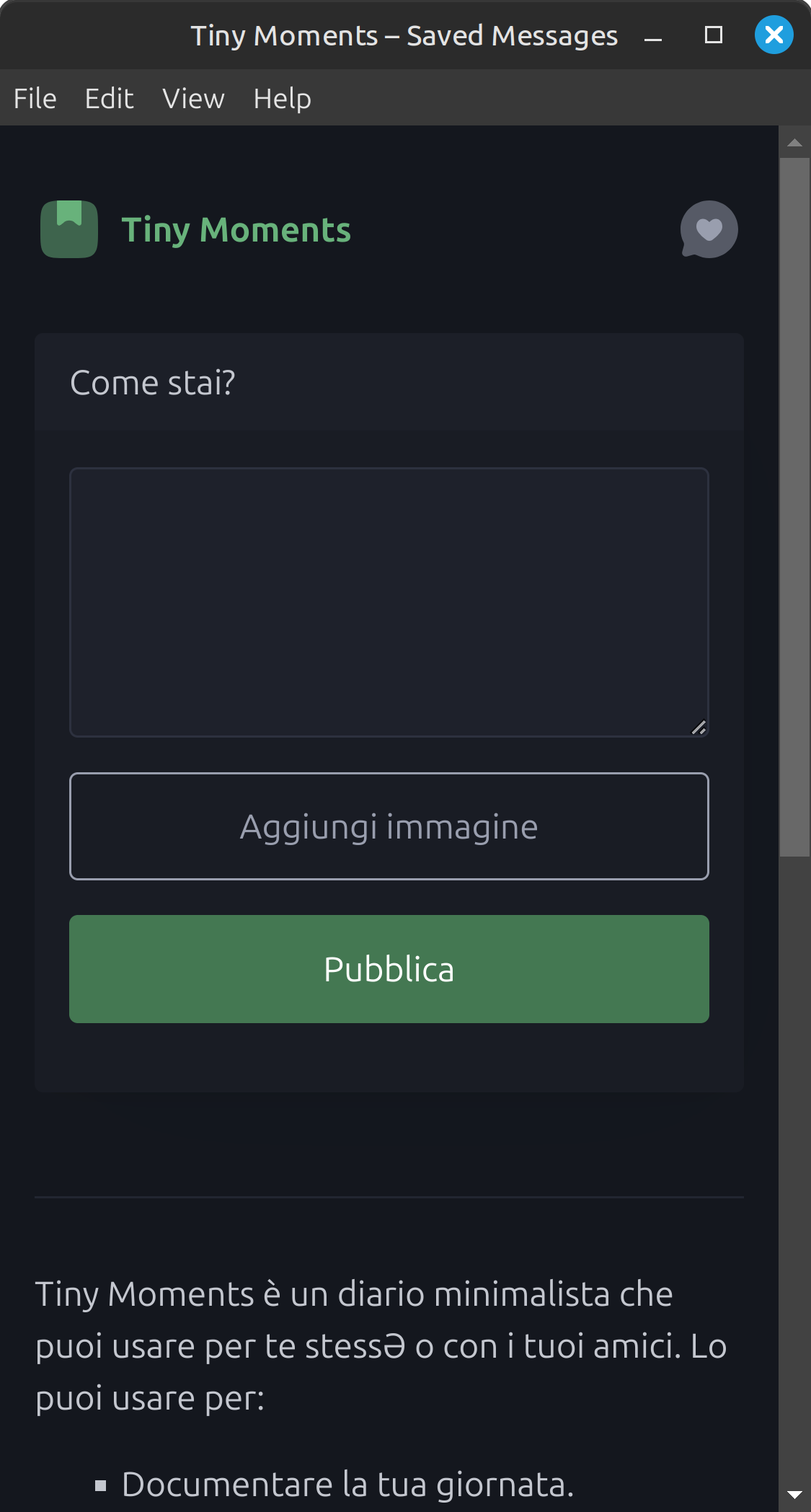Open the File menu
This screenshot has width=811, height=1512.
tap(35, 98)
